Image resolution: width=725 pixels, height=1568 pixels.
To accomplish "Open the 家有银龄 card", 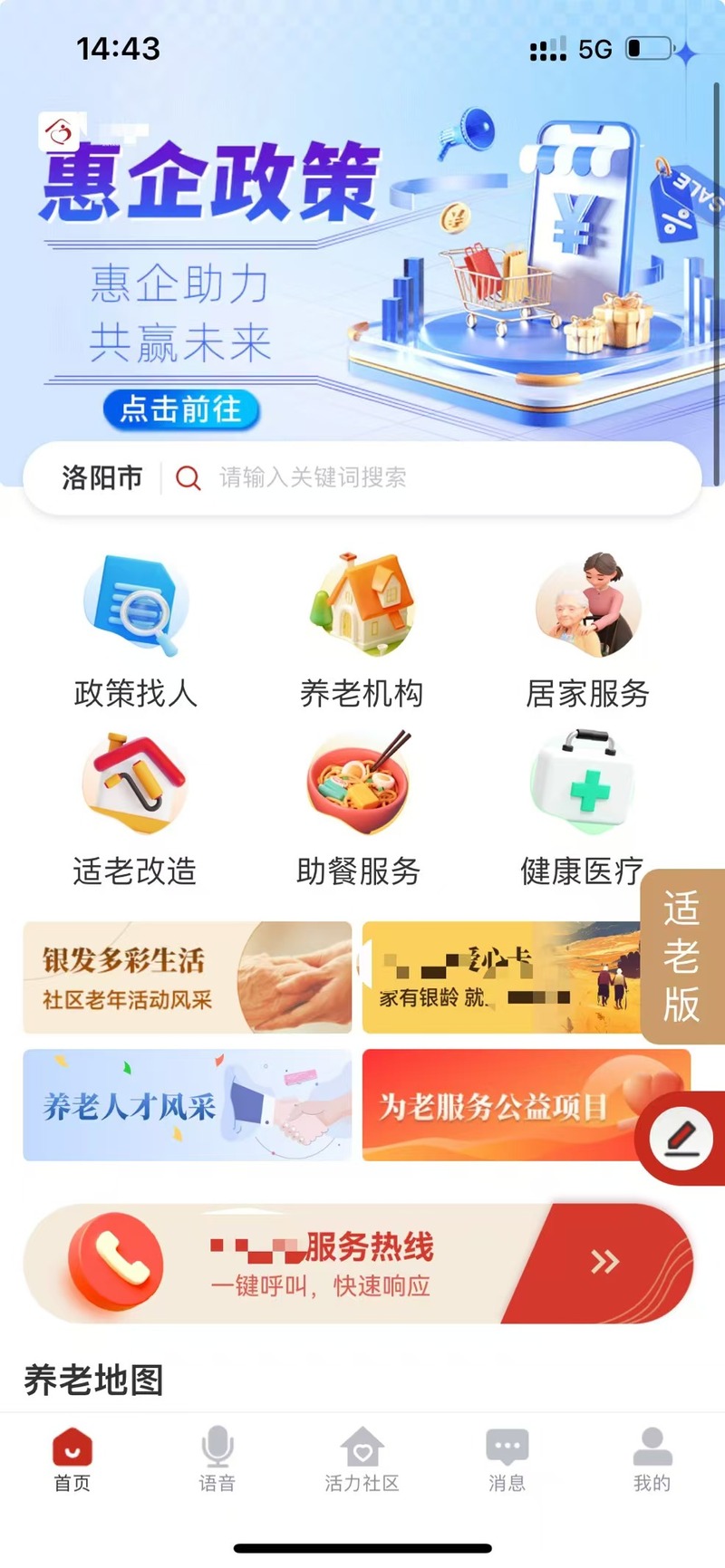I will point(498,977).
